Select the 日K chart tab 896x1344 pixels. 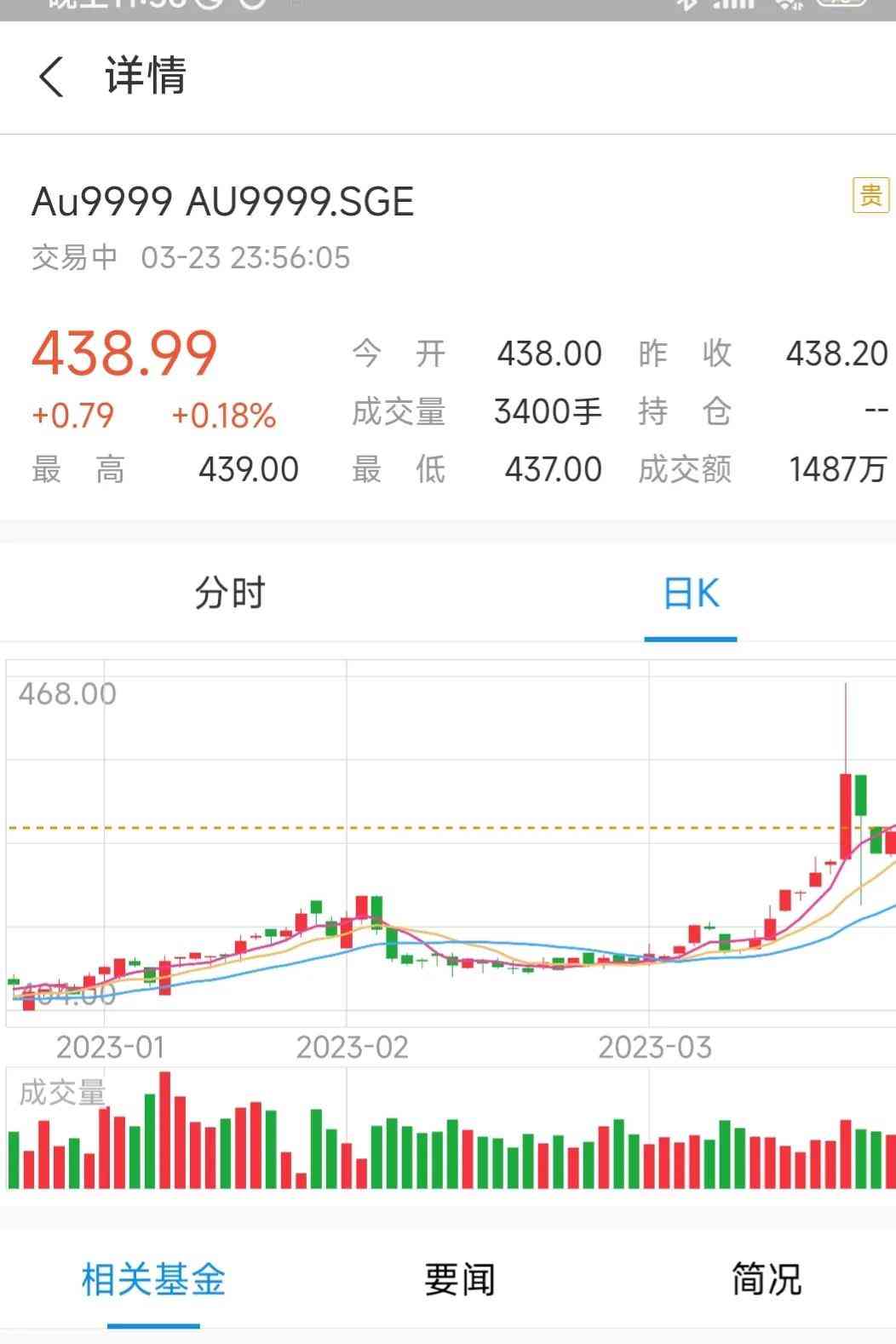691,593
